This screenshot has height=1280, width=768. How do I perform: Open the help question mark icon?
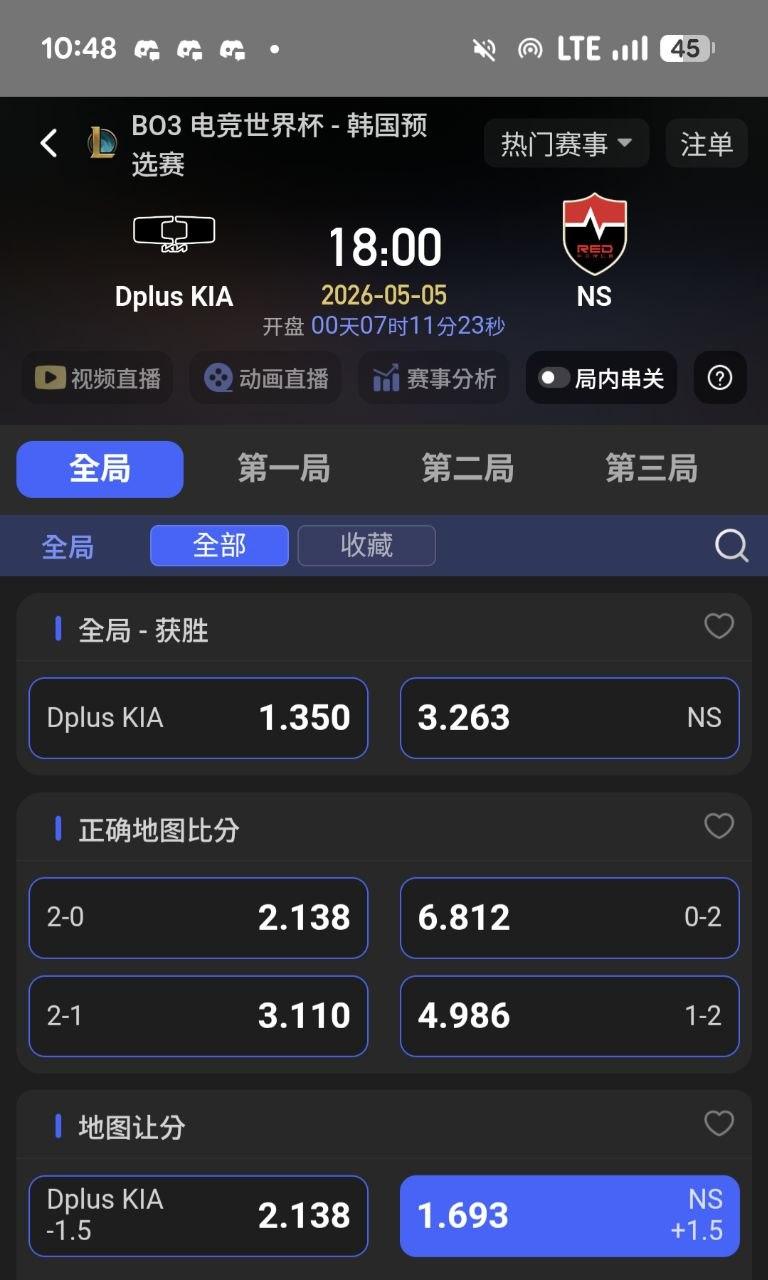coord(720,378)
